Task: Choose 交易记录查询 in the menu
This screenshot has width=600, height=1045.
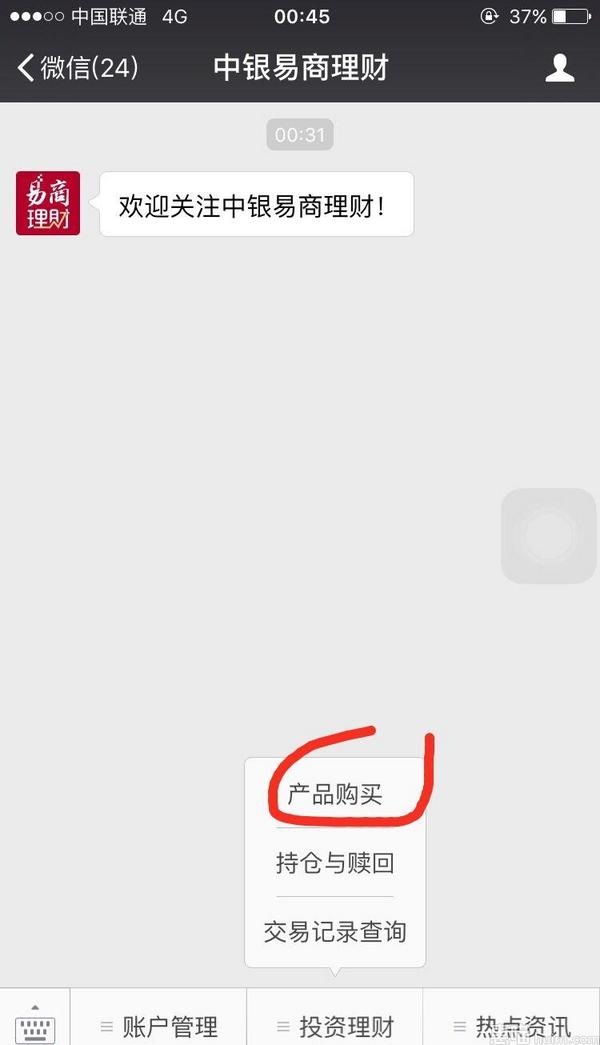Action: click(x=335, y=932)
